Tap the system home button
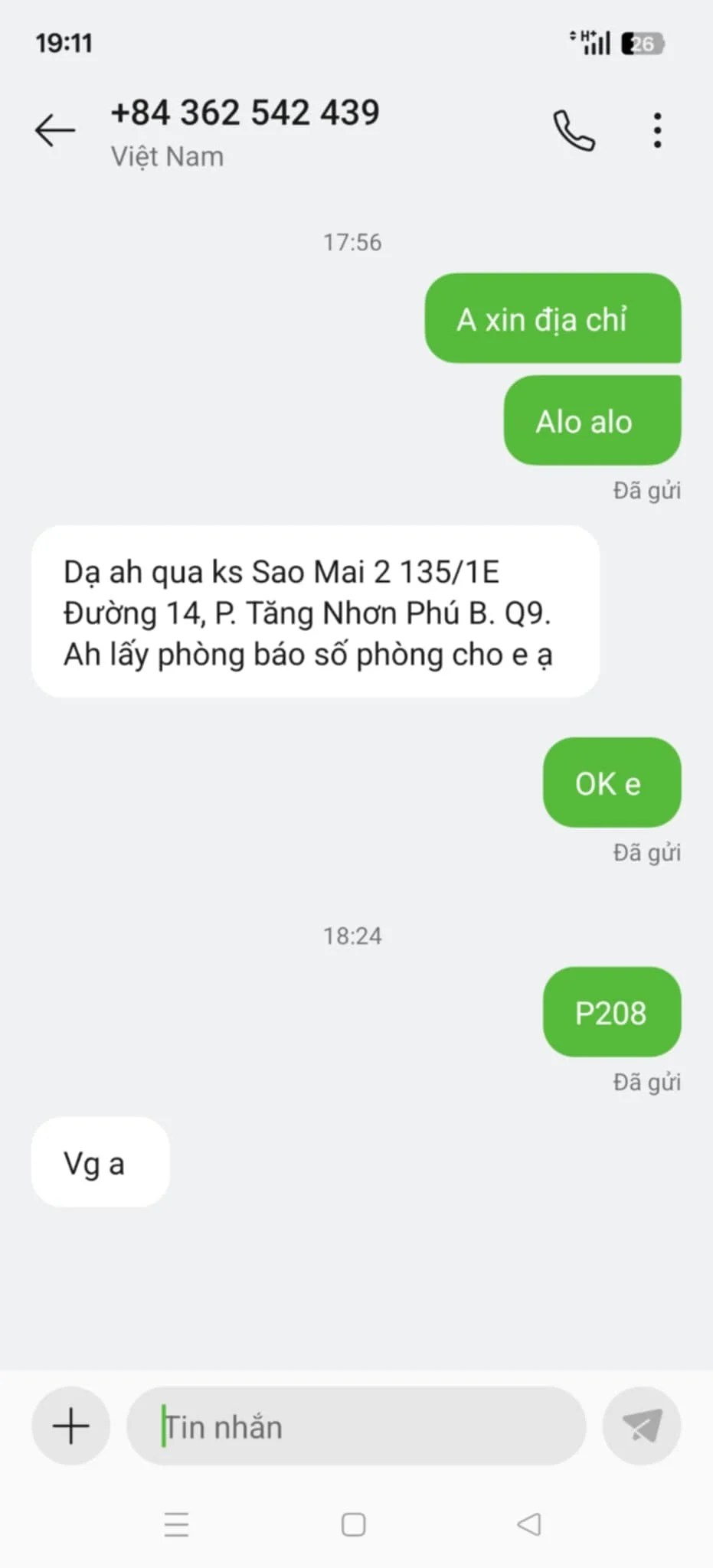 click(353, 1524)
